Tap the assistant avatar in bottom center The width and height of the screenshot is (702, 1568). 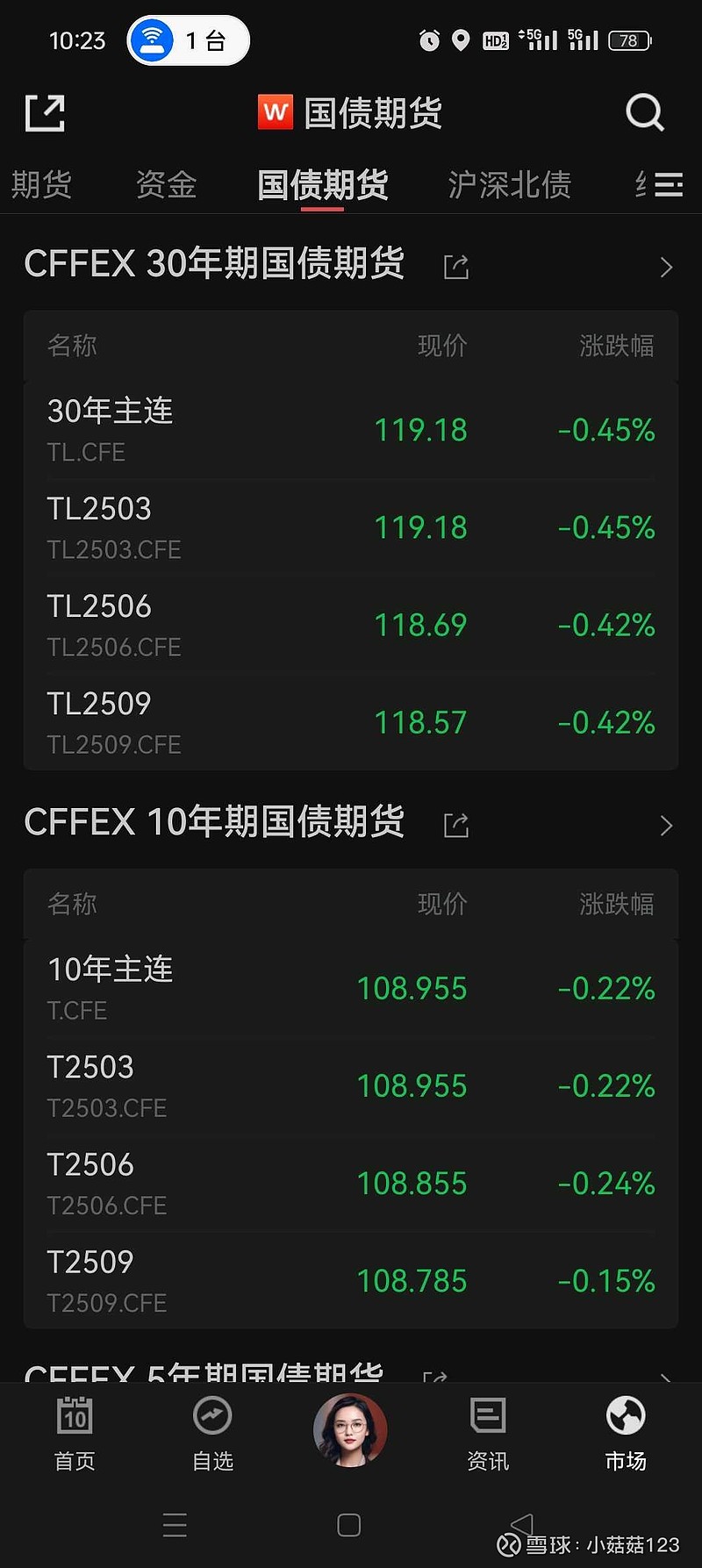coord(350,1429)
